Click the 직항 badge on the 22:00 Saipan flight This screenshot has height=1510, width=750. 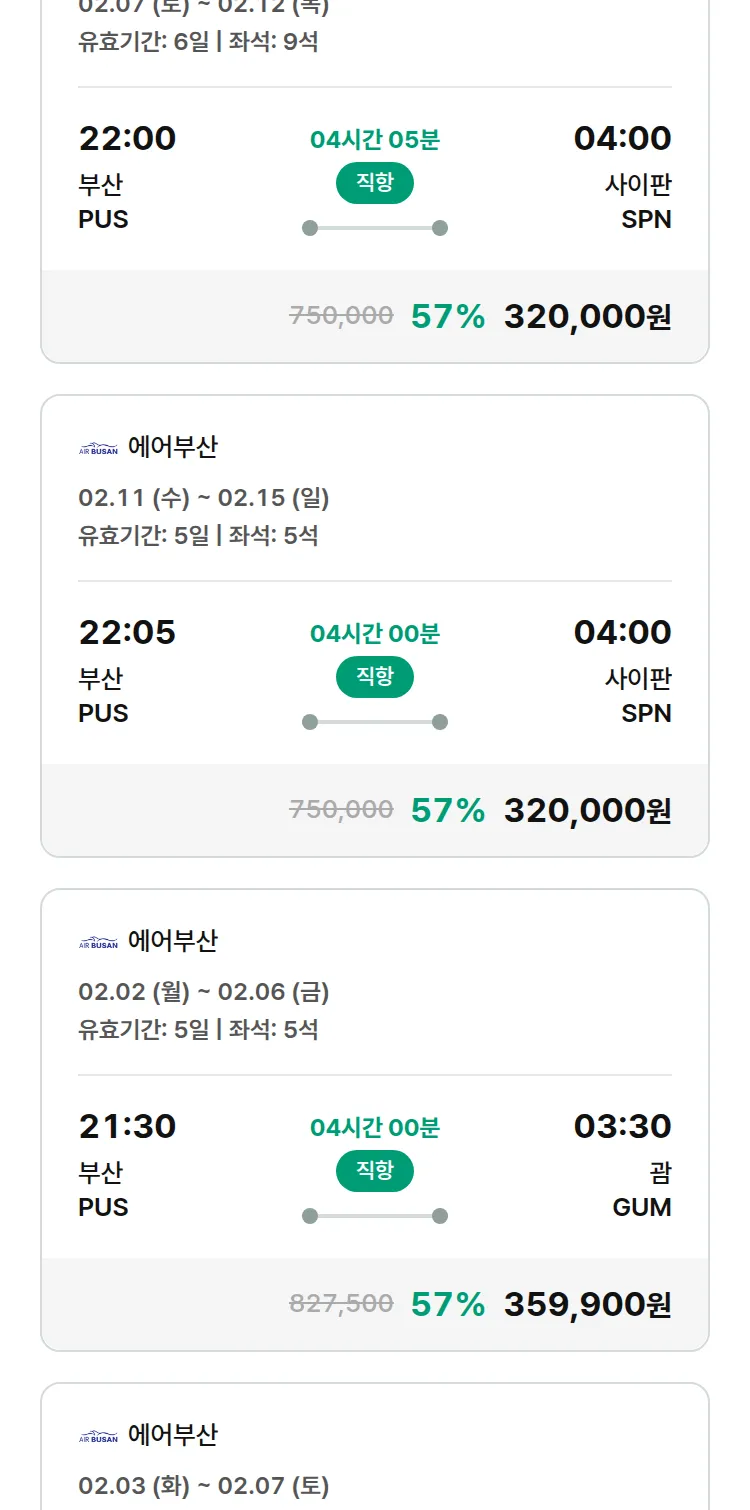[x=374, y=183]
